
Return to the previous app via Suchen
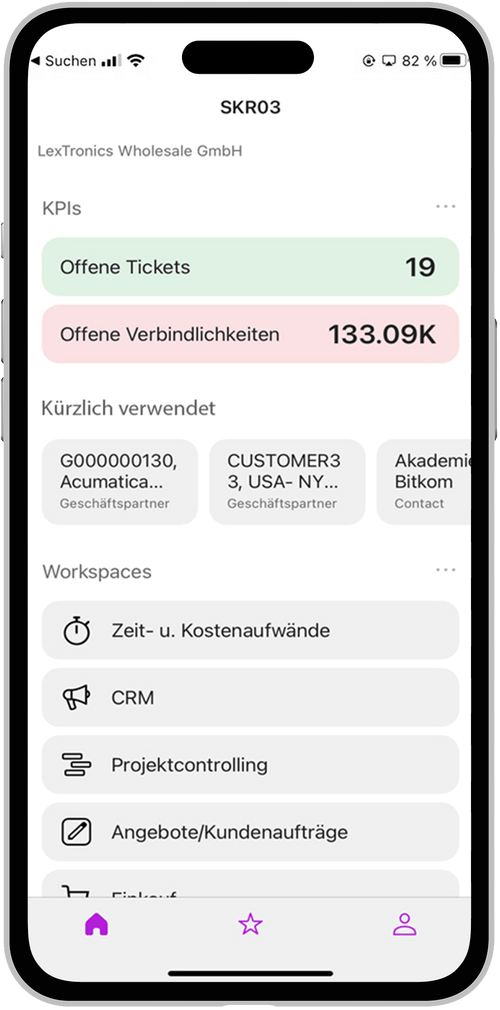pyautogui.click(x=64, y=61)
